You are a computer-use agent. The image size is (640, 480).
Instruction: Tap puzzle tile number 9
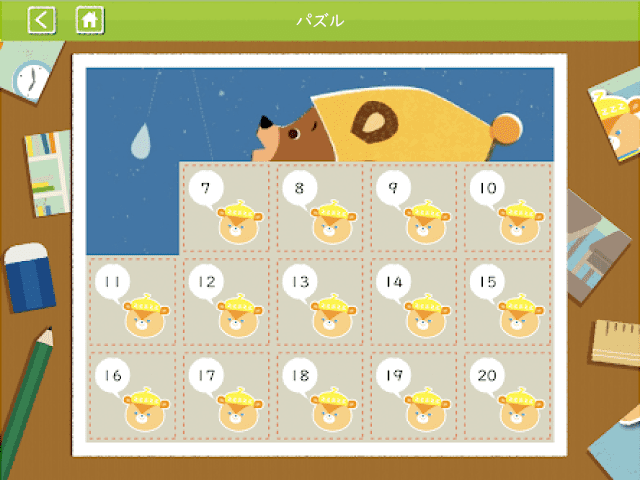point(413,208)
